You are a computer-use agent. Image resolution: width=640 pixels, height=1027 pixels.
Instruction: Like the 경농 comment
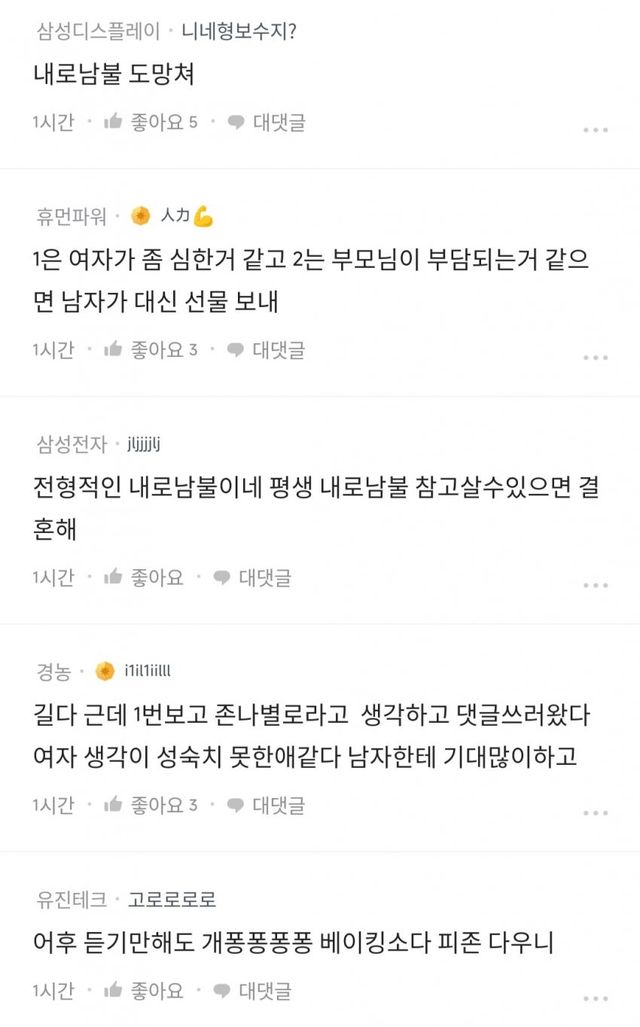[x=150, y=804]
